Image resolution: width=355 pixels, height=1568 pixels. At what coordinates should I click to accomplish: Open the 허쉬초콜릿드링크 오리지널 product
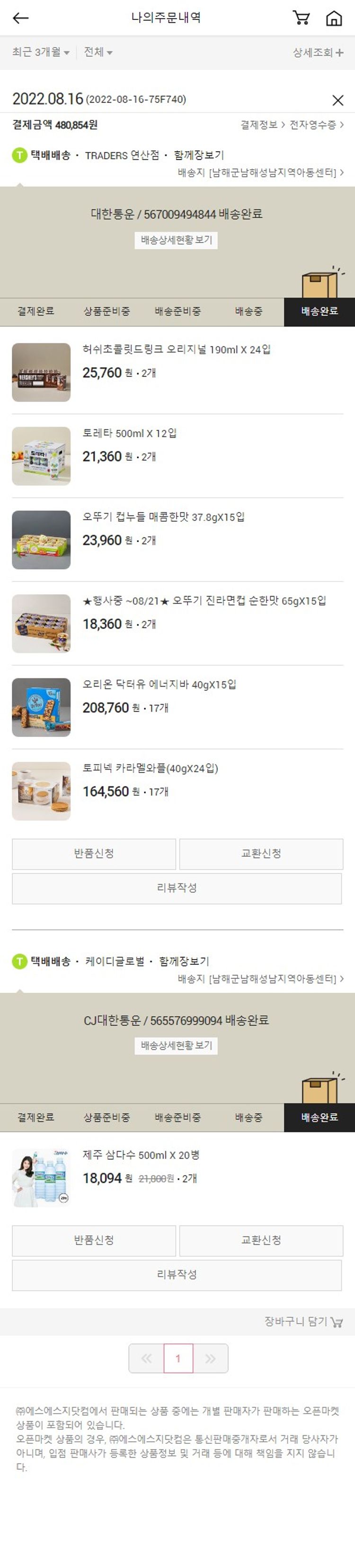click(x=176, y=349)
